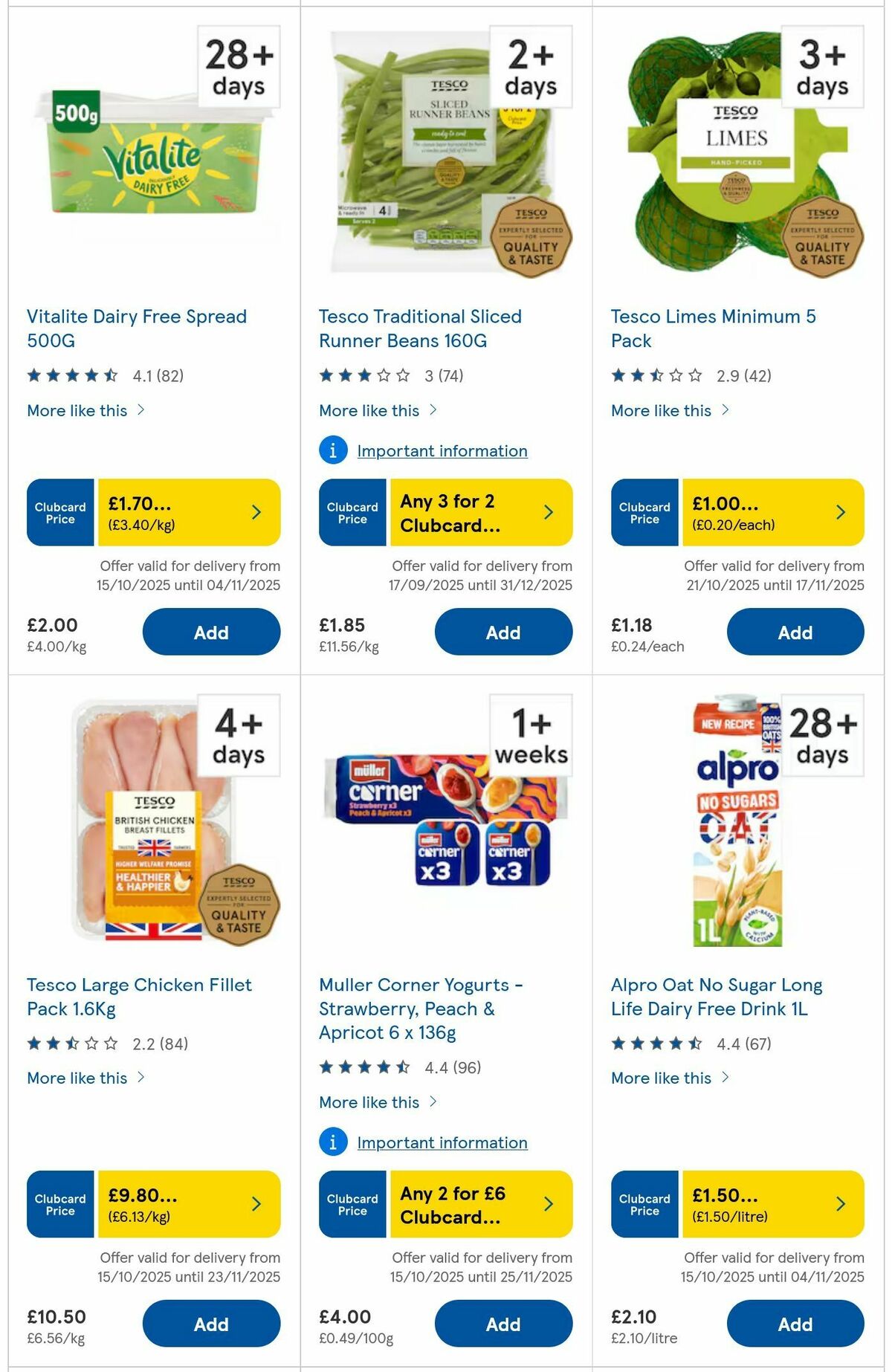Open important information for runner beans

440,450
